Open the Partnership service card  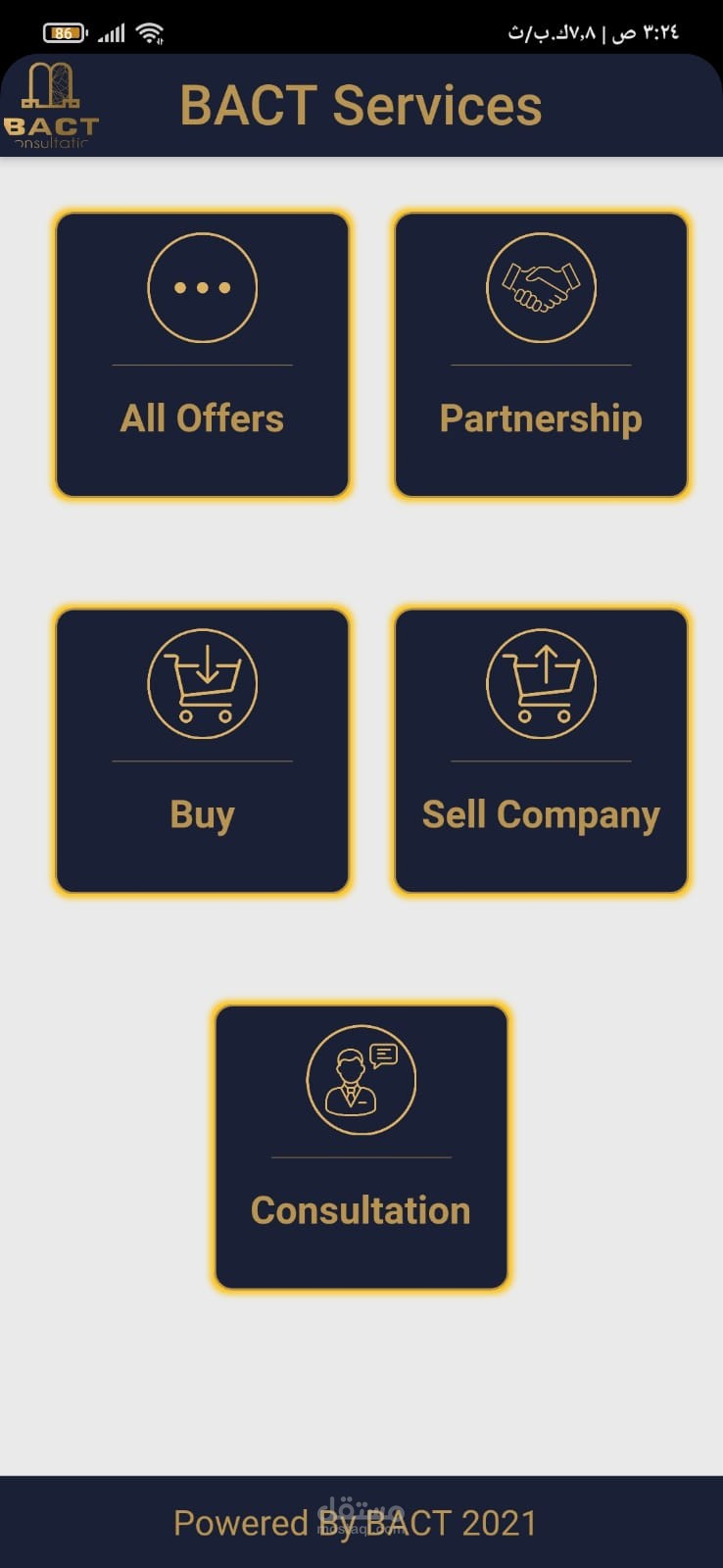pyautogui.click(x=541, y=355)
